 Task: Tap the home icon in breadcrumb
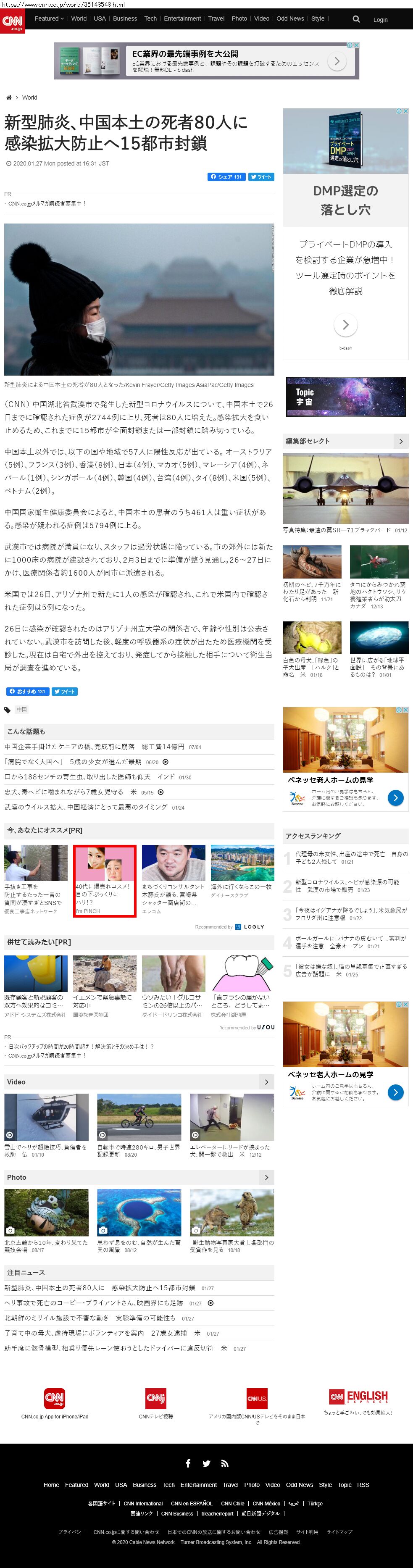pos(8,97)
